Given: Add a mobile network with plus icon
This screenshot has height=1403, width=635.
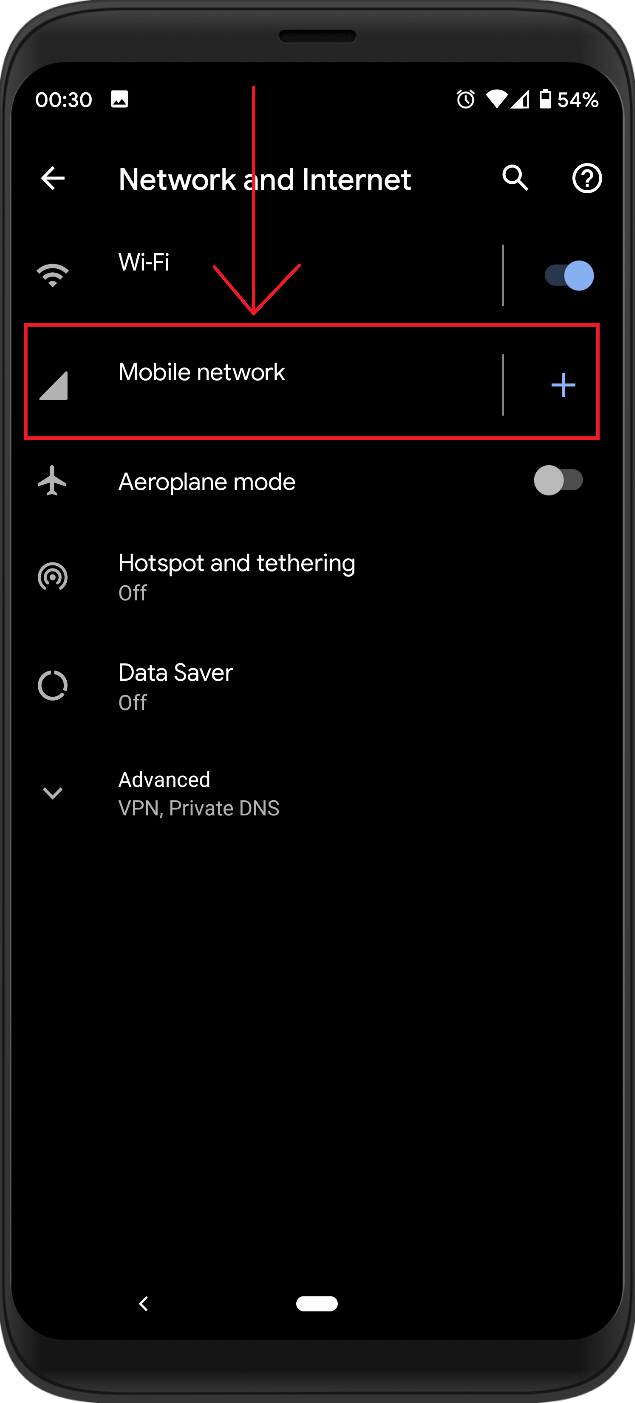Looking at the screenshot, I should click(563, 385).
